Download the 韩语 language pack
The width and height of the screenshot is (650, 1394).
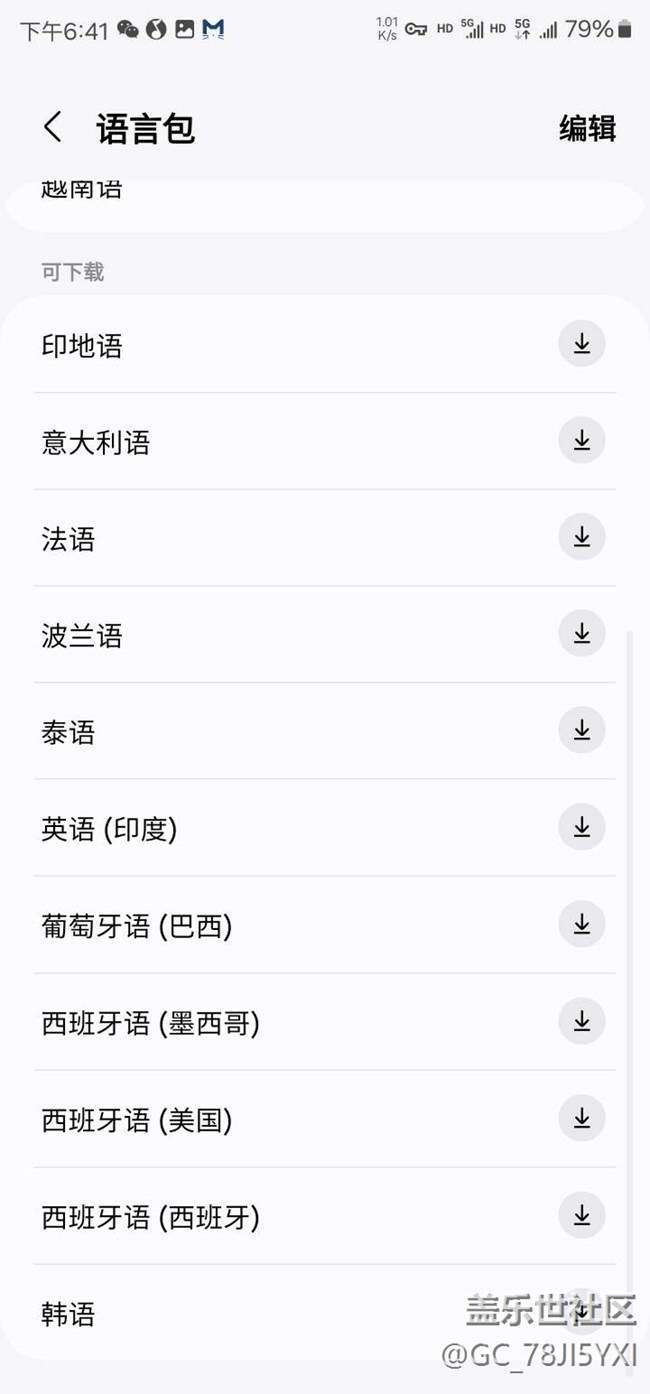coord(582,1311)
